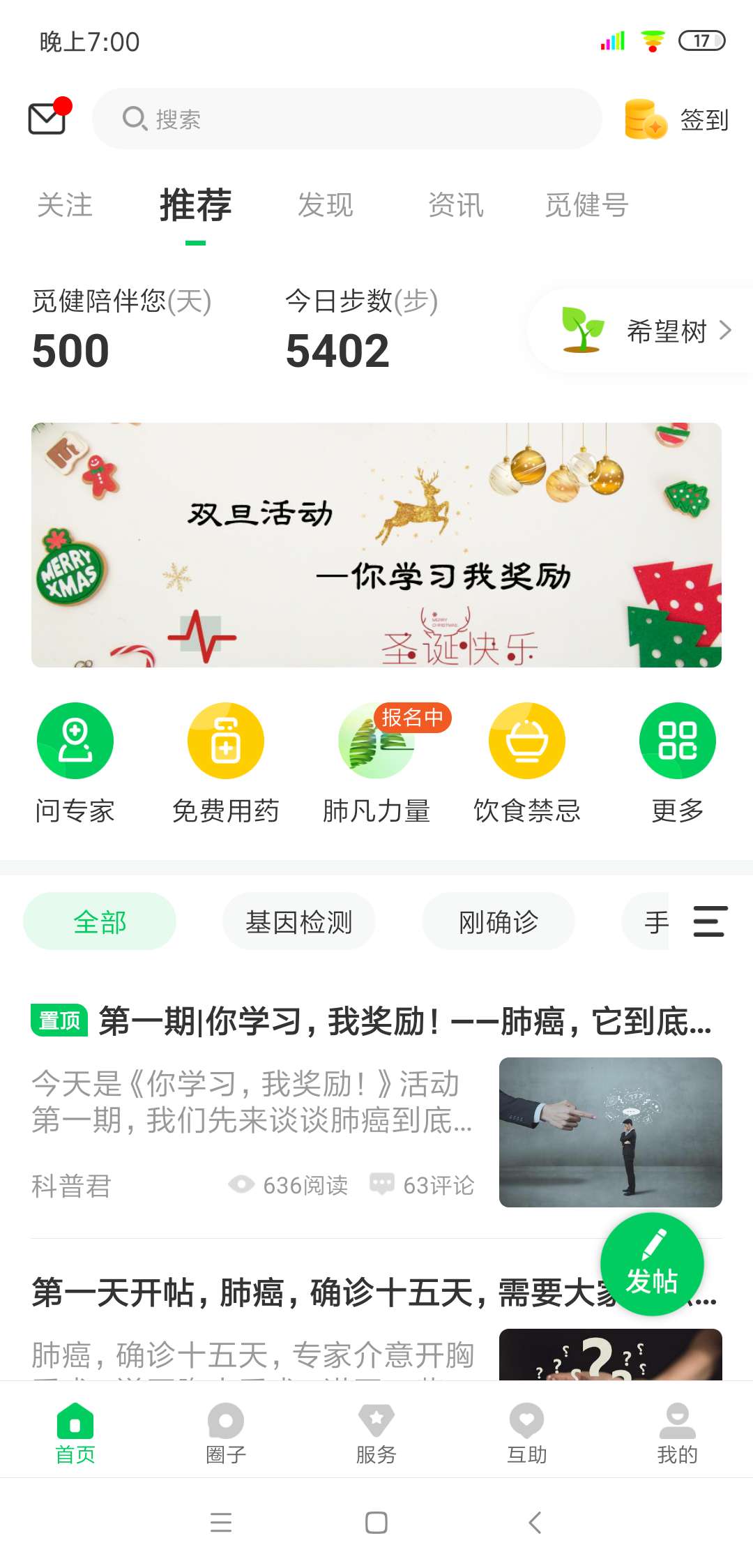The height and width of the screenshot is (1568, 753).
Task: Tap the 饮食禁忌 diet taboo icon
Action: coord(526,741)
